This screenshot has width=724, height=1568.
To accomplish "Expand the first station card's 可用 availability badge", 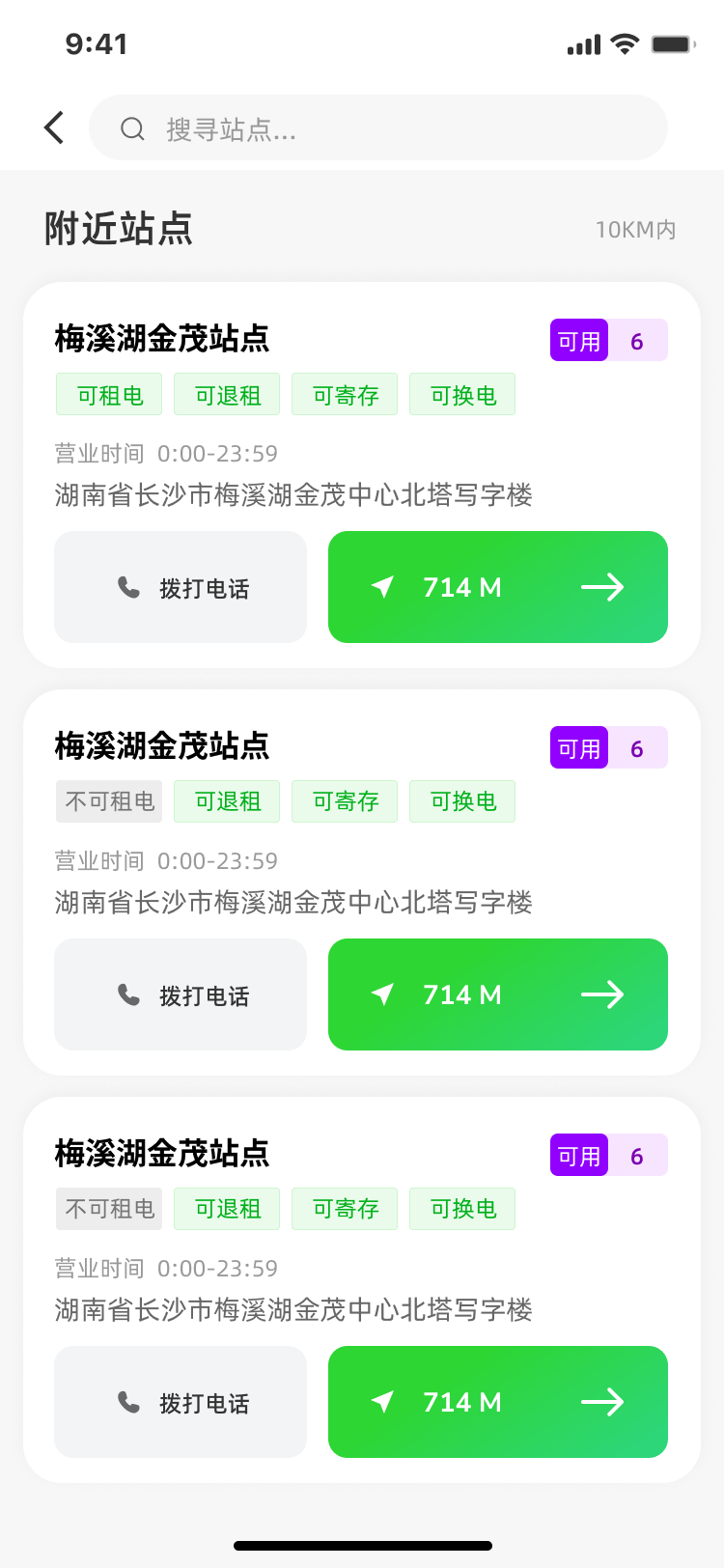I will coord(578,340).
